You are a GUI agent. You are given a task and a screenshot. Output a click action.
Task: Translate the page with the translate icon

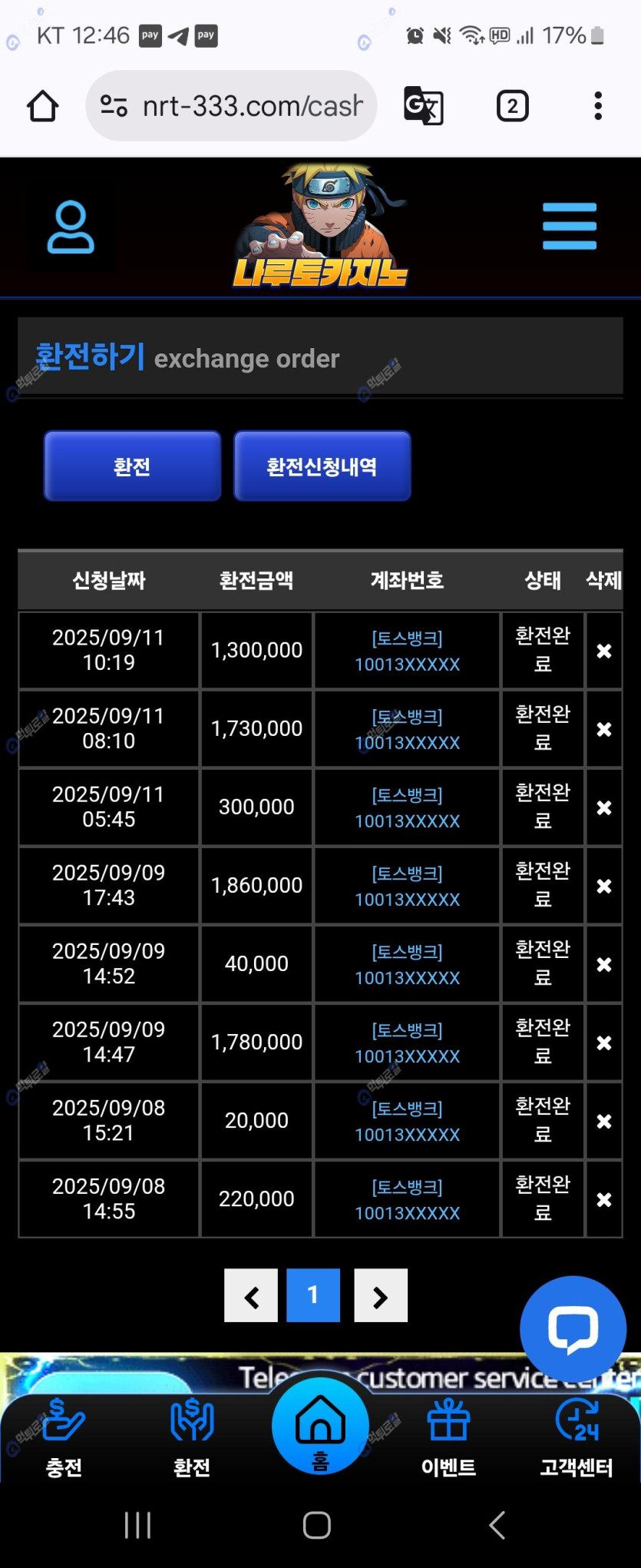click(x=424, y=106)
